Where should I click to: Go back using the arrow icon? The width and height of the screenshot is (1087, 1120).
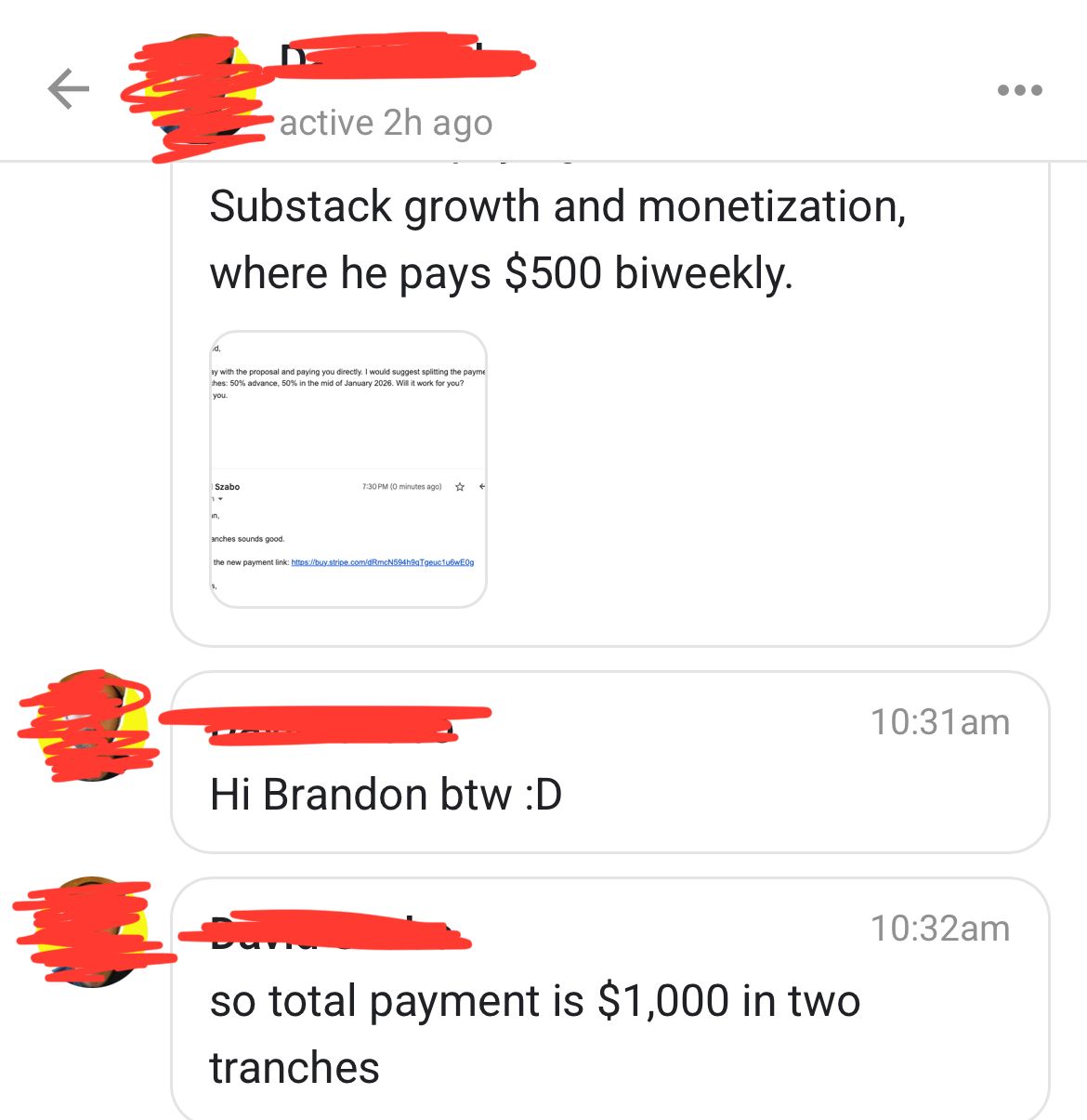tap(69, 89)
